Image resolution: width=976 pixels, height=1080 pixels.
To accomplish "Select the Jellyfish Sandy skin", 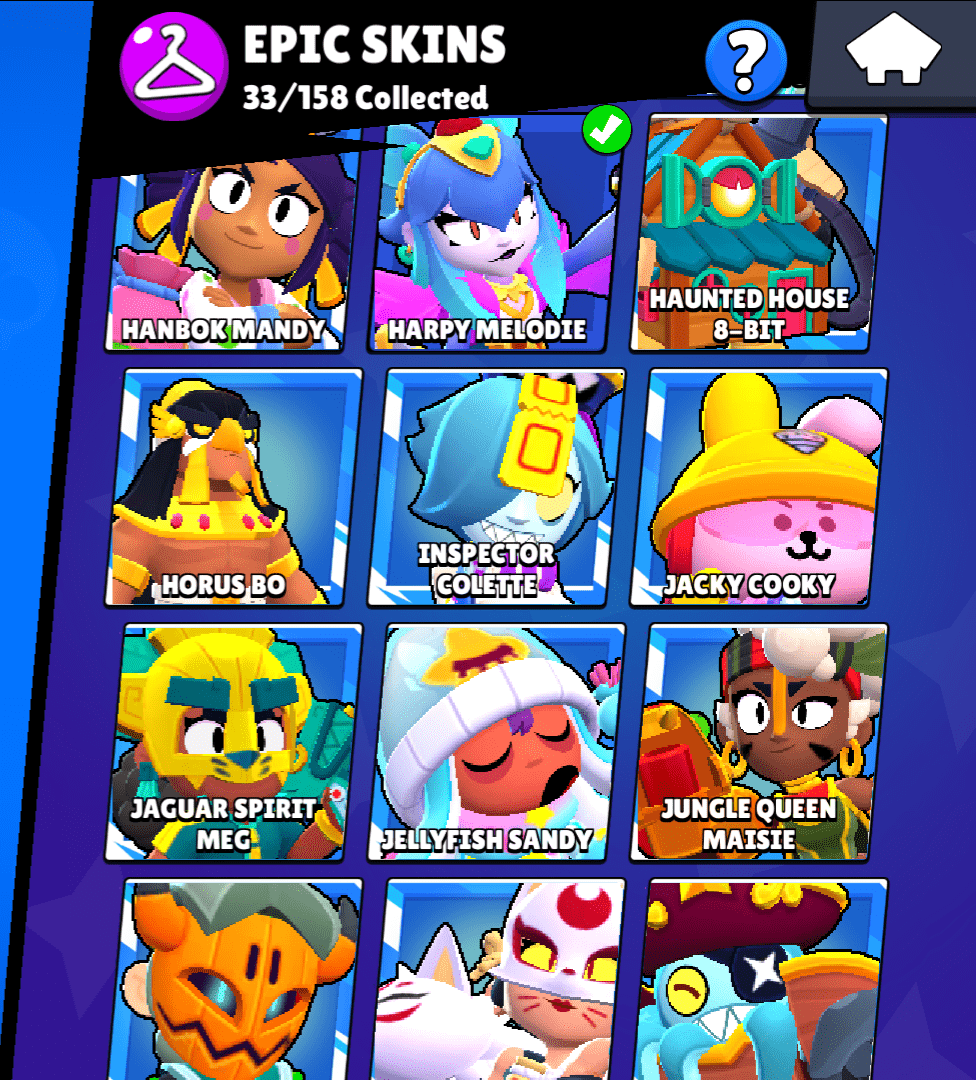I will pyautogui.click(x=496, y=743).
